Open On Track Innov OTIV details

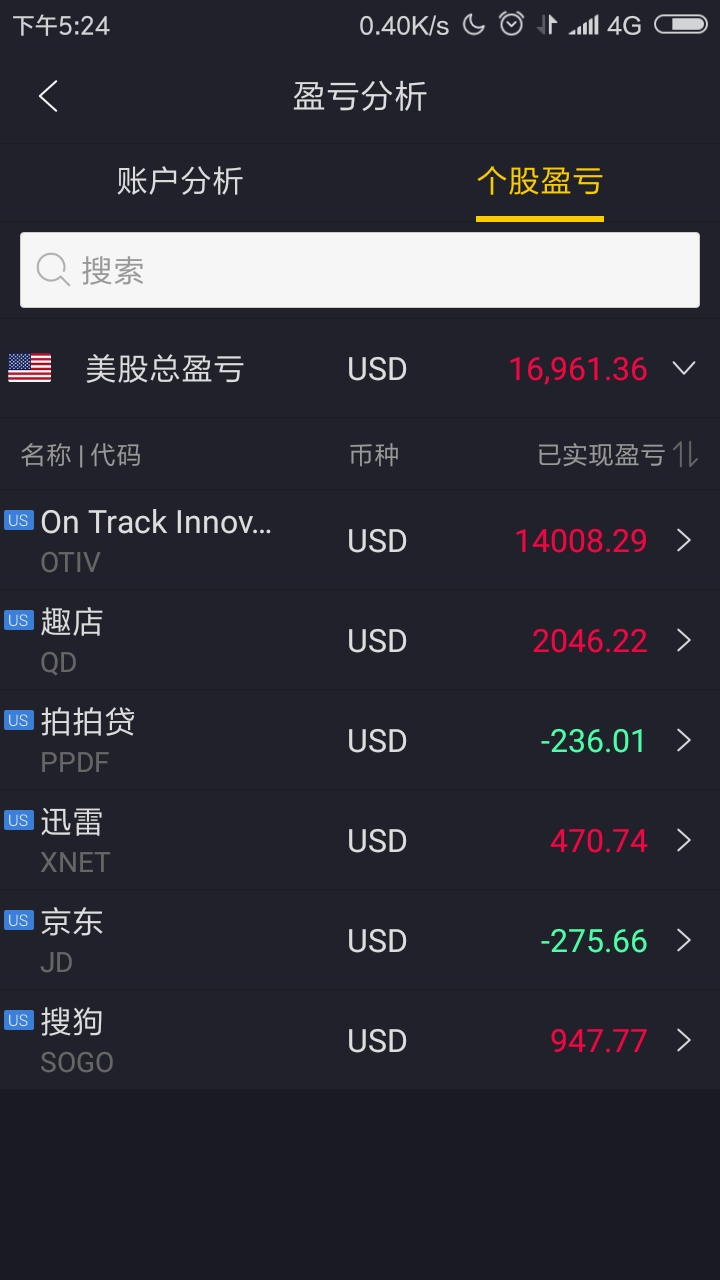[x=360, y=540]
